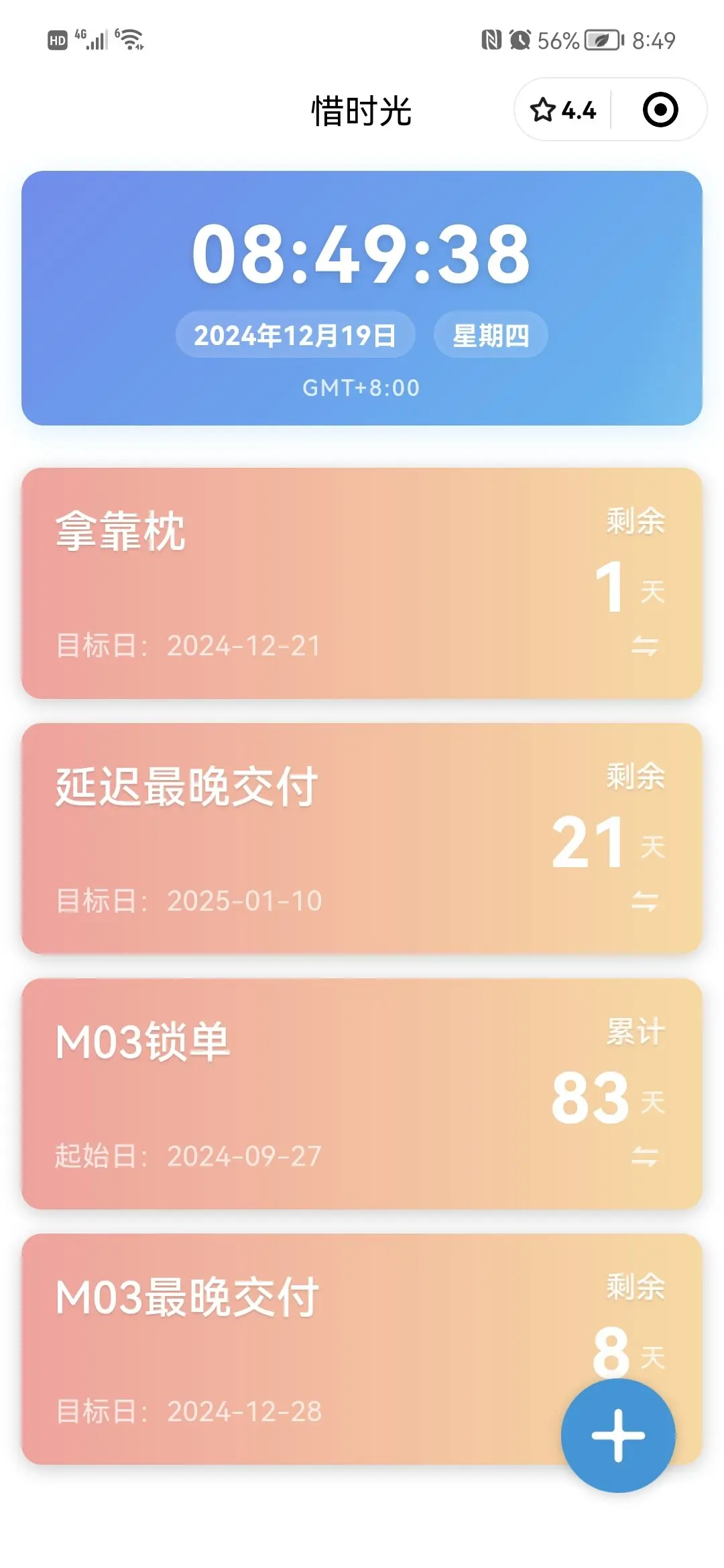This screenshot has height=1568, width=724.
Task: Add a new event with plus button
Action: click(618, 1435)
